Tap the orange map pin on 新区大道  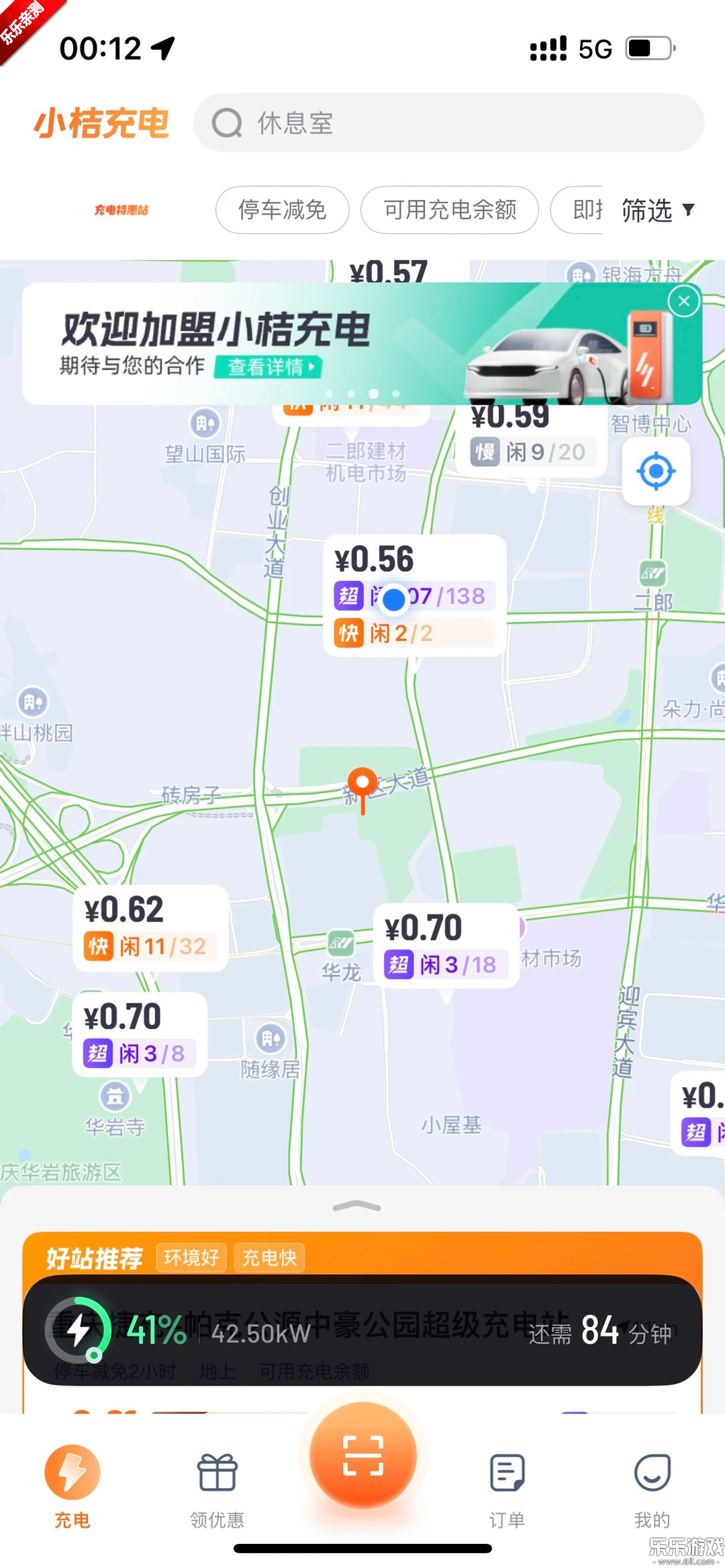362,782
